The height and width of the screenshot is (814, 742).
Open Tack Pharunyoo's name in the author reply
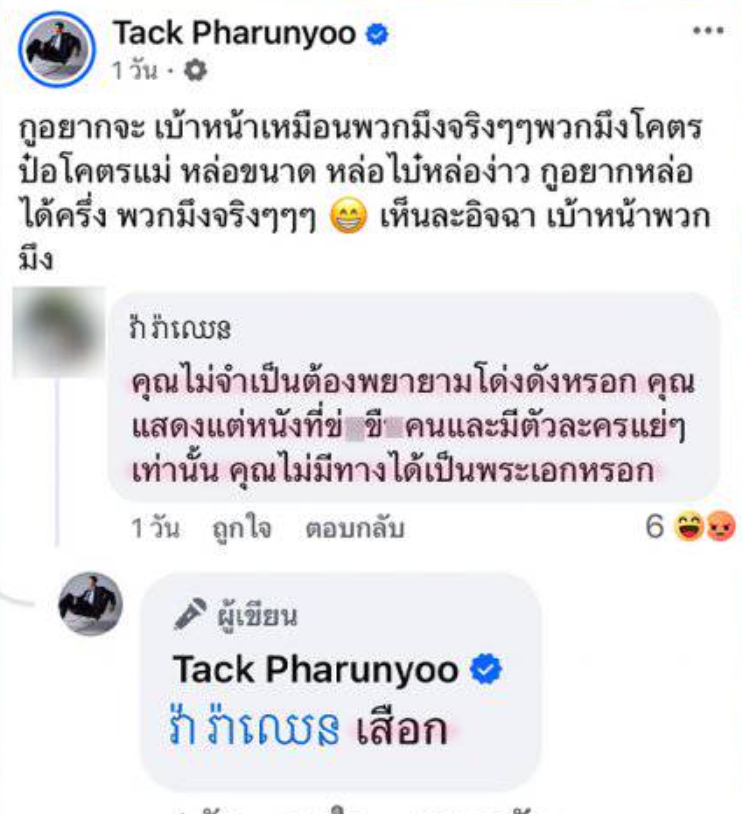pyautogui.click(x=317, y=670)
